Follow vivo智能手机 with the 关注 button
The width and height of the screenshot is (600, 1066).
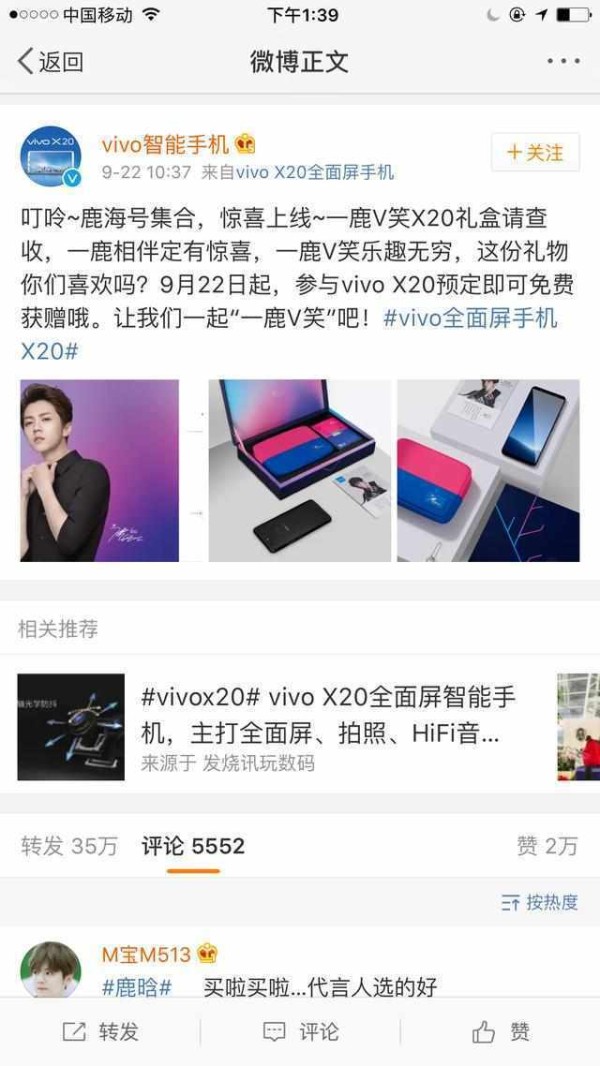tap(535, 152)
